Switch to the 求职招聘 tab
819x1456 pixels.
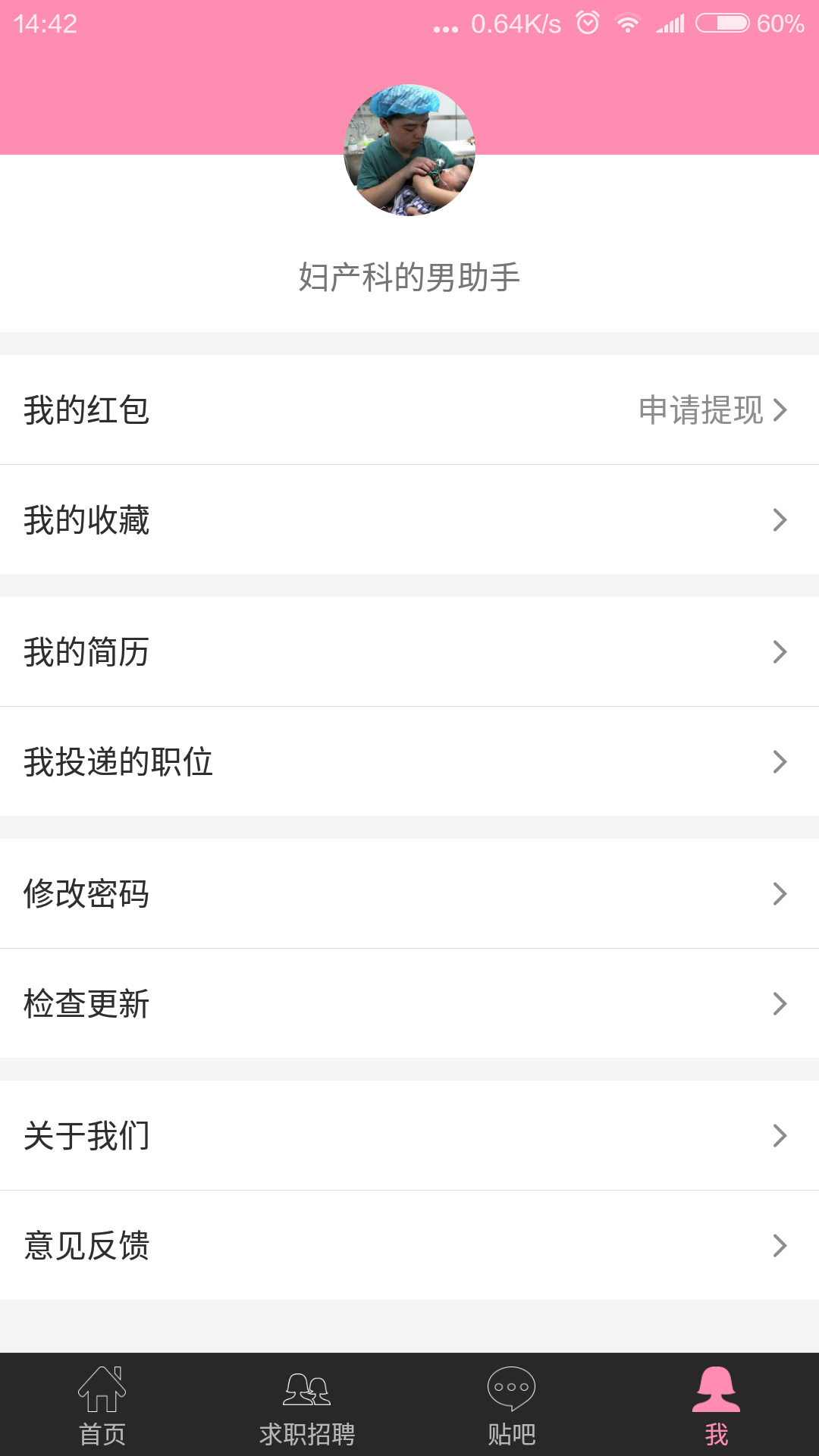[307, 1405]
